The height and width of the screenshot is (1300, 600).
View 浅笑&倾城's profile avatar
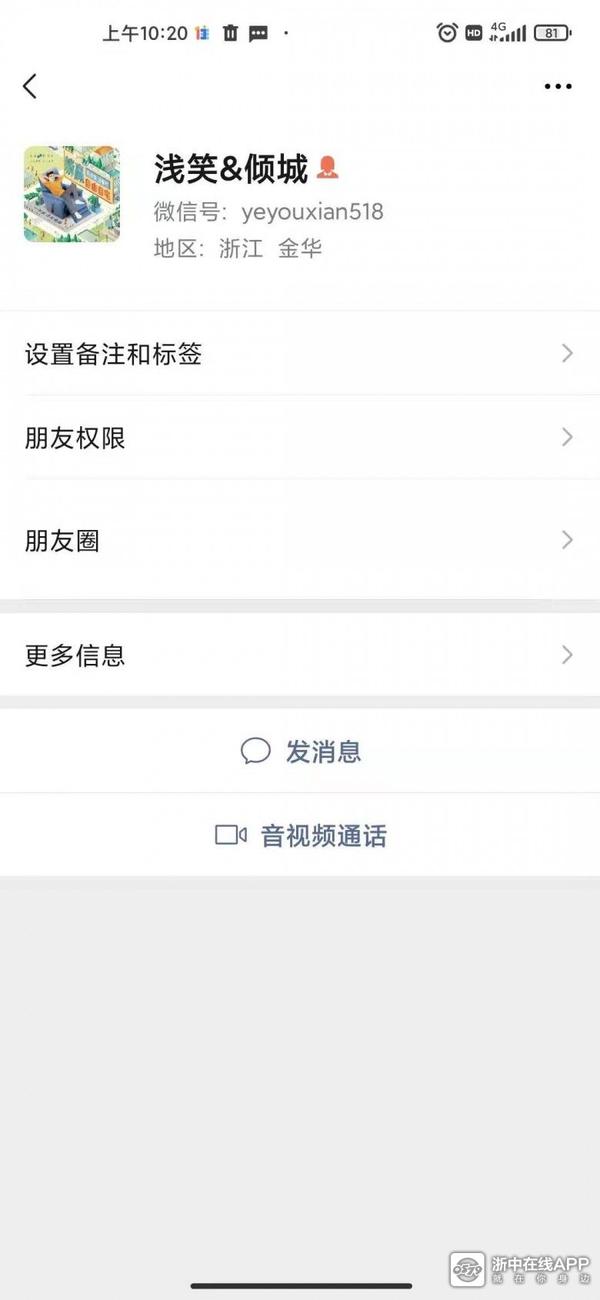tap(71, 194)
